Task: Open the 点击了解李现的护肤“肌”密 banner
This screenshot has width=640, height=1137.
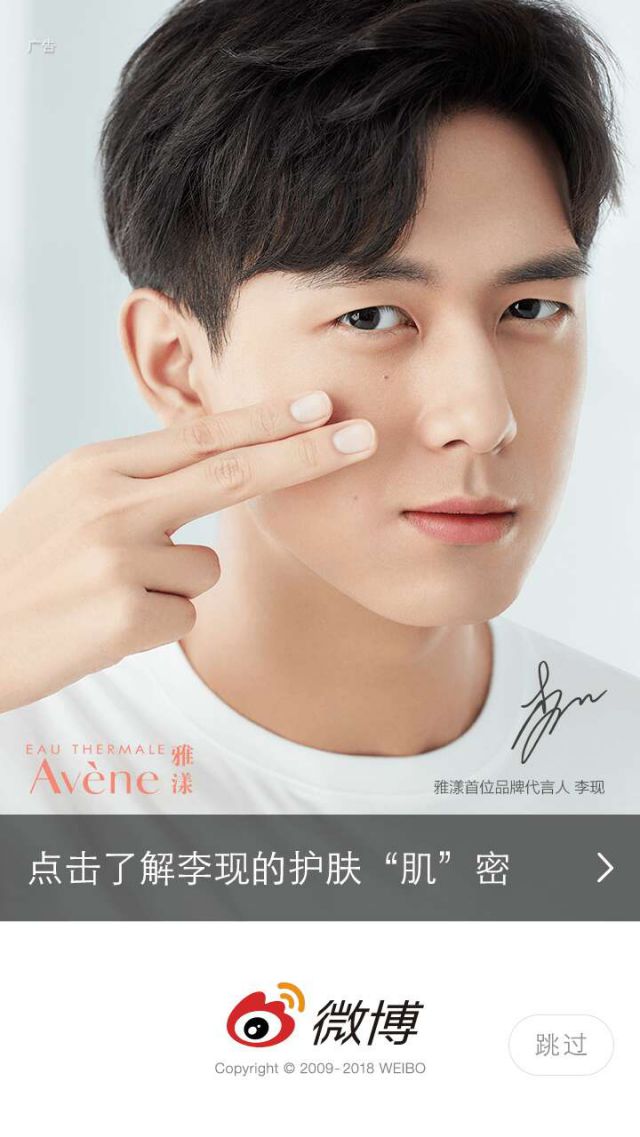Action: click(320, 868)
